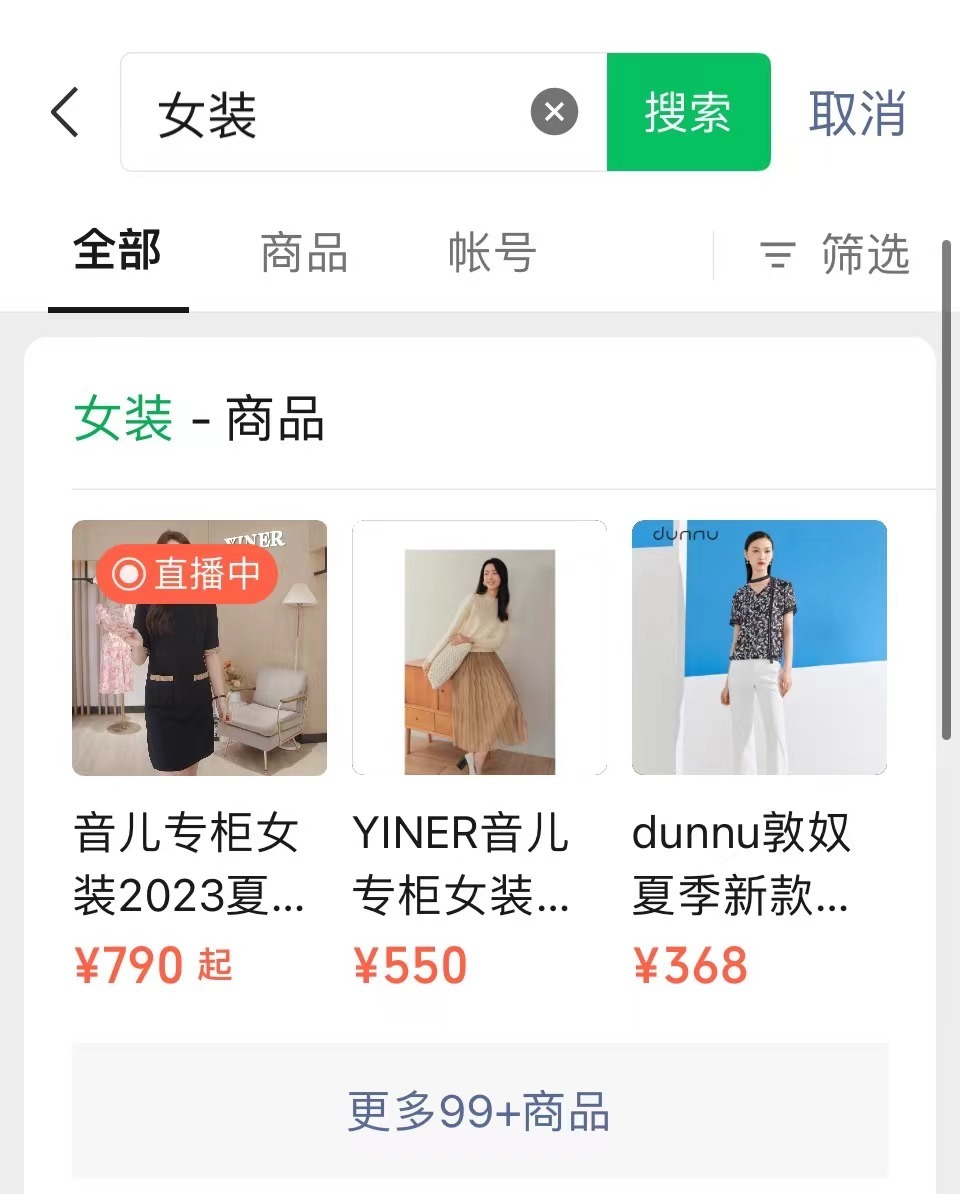Open 更多99+商品 to see more products
960x1194 pixels.
click(478, 1110)
